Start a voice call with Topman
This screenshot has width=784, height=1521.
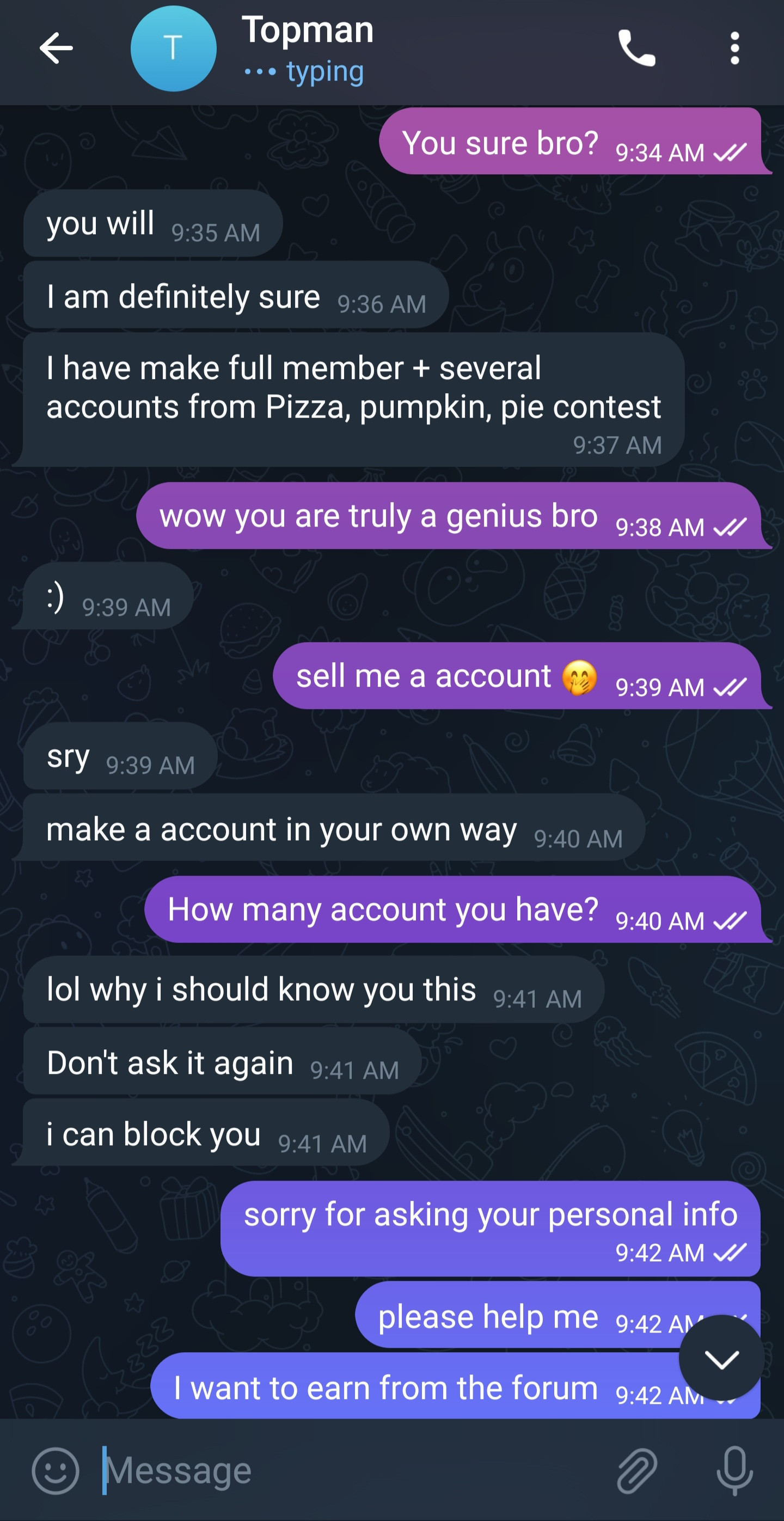pos(636,48)
